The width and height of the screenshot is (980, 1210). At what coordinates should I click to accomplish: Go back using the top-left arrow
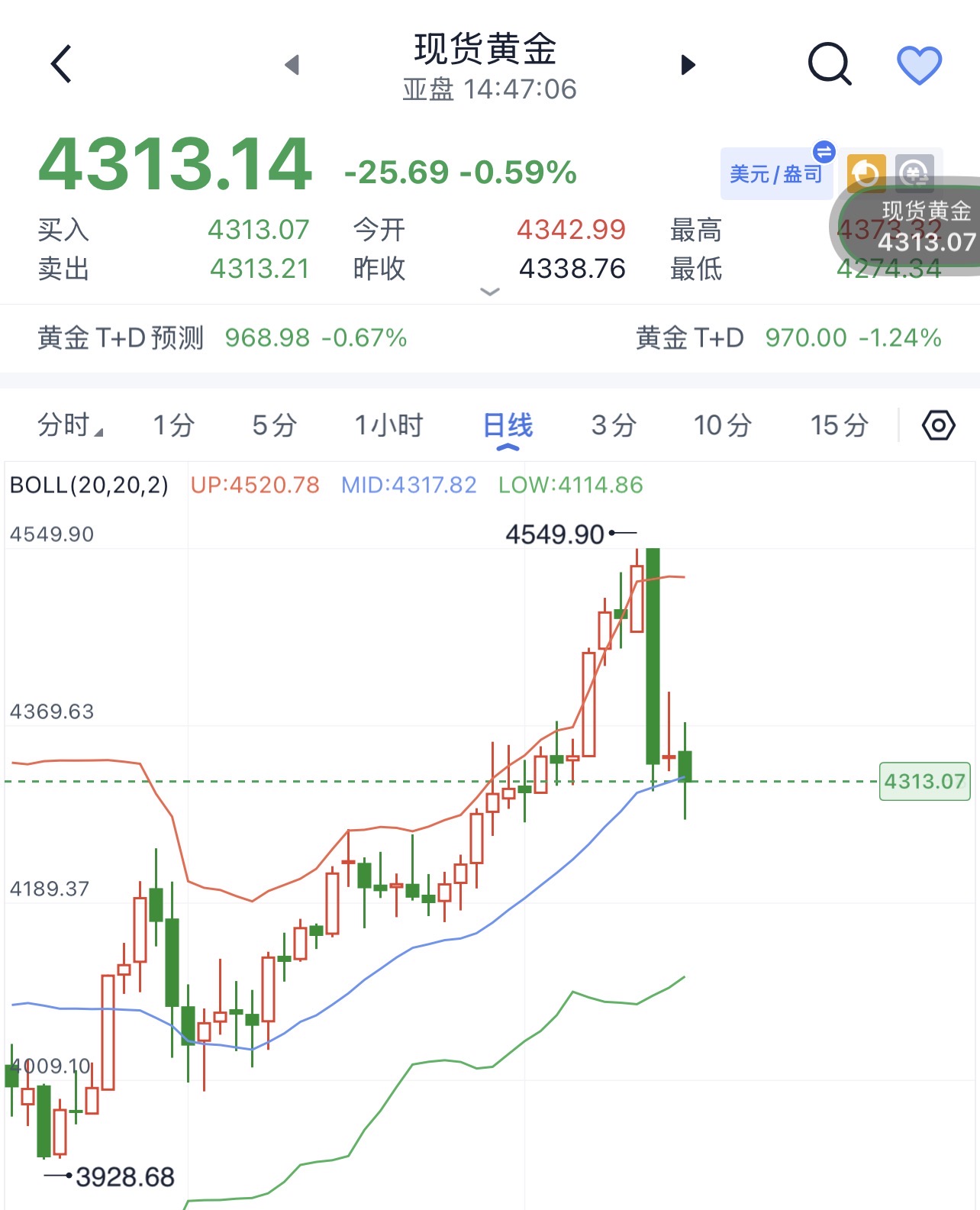(x=62, y=64)
